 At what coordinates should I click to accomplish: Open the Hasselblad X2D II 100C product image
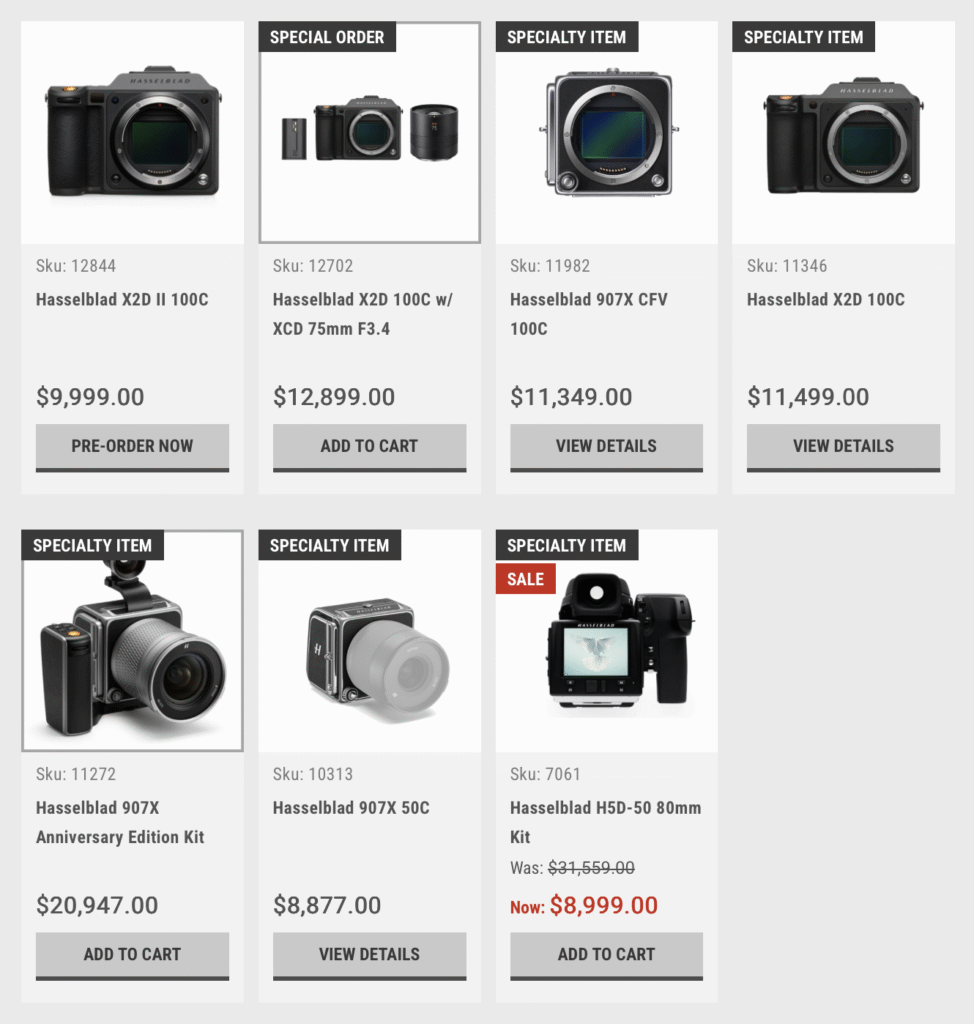pos(132,133)
